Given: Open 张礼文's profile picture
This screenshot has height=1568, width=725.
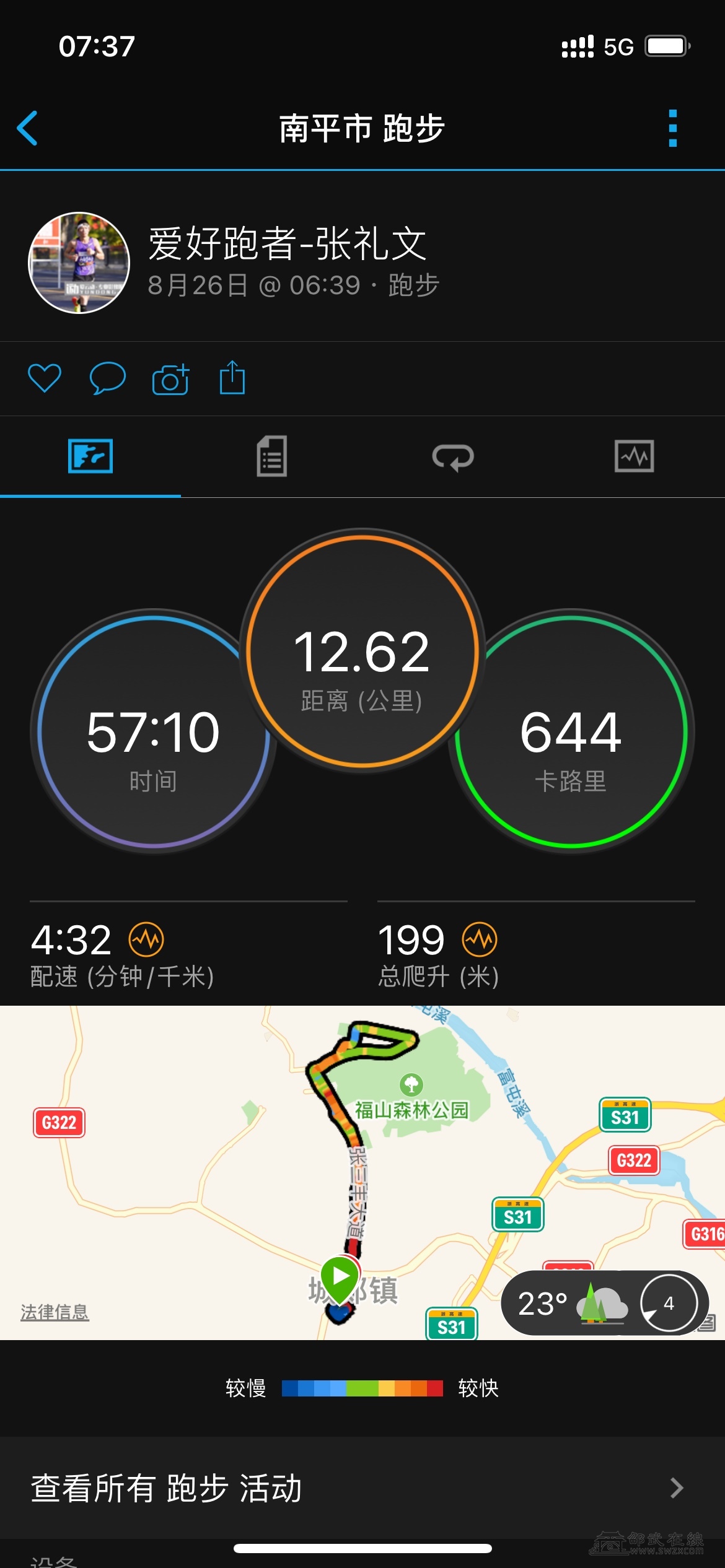Looking at the screenshot, I should [x=79, y=263].
